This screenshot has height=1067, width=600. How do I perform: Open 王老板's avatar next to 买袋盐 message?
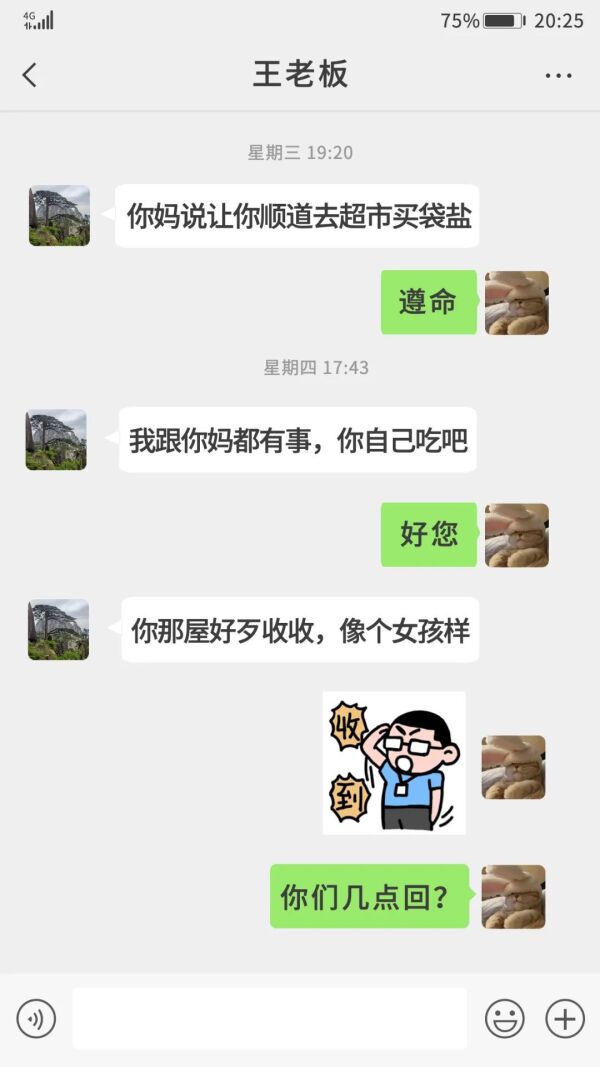59,216
